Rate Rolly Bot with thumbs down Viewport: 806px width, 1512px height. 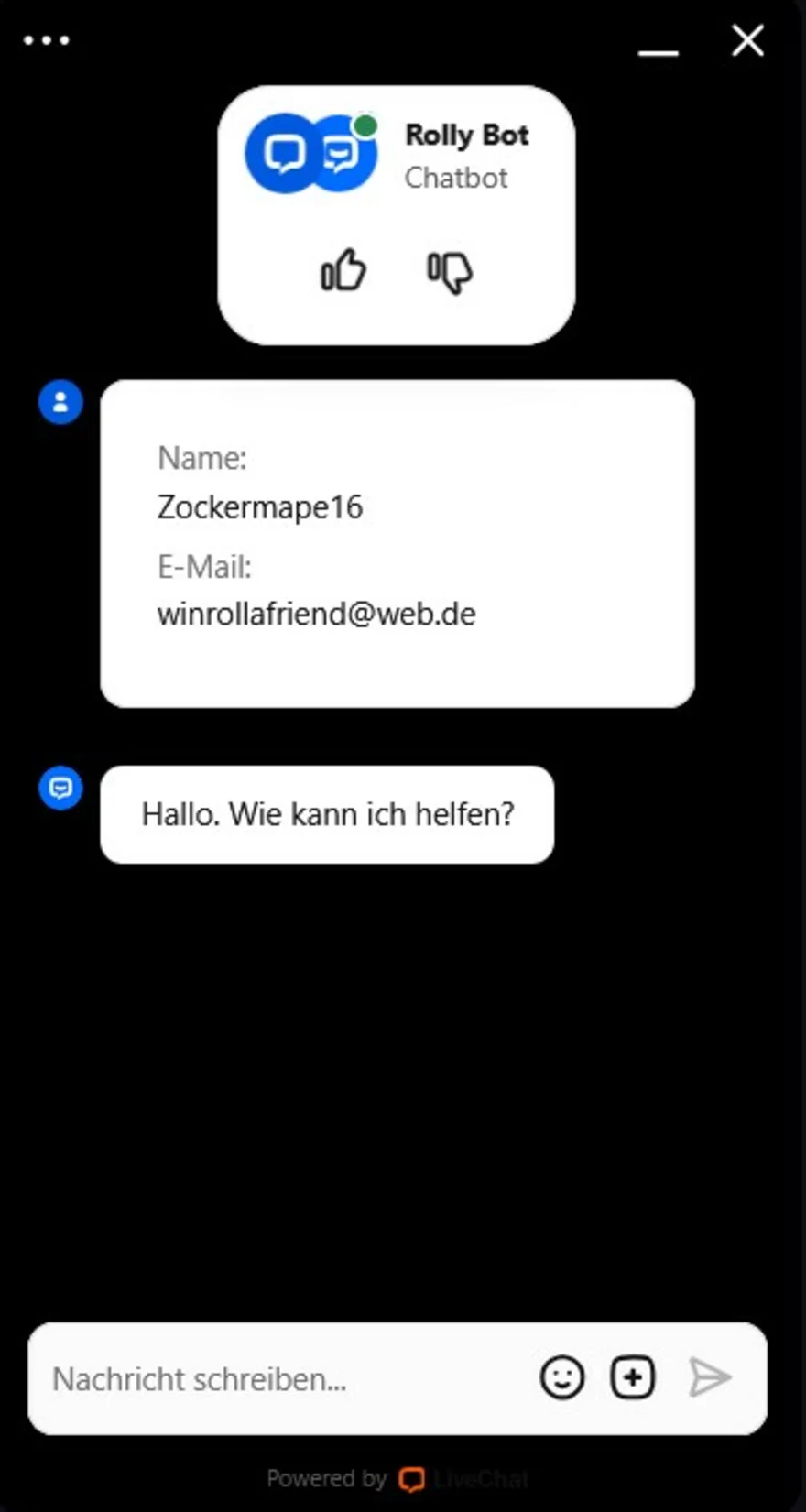[450, 272]
